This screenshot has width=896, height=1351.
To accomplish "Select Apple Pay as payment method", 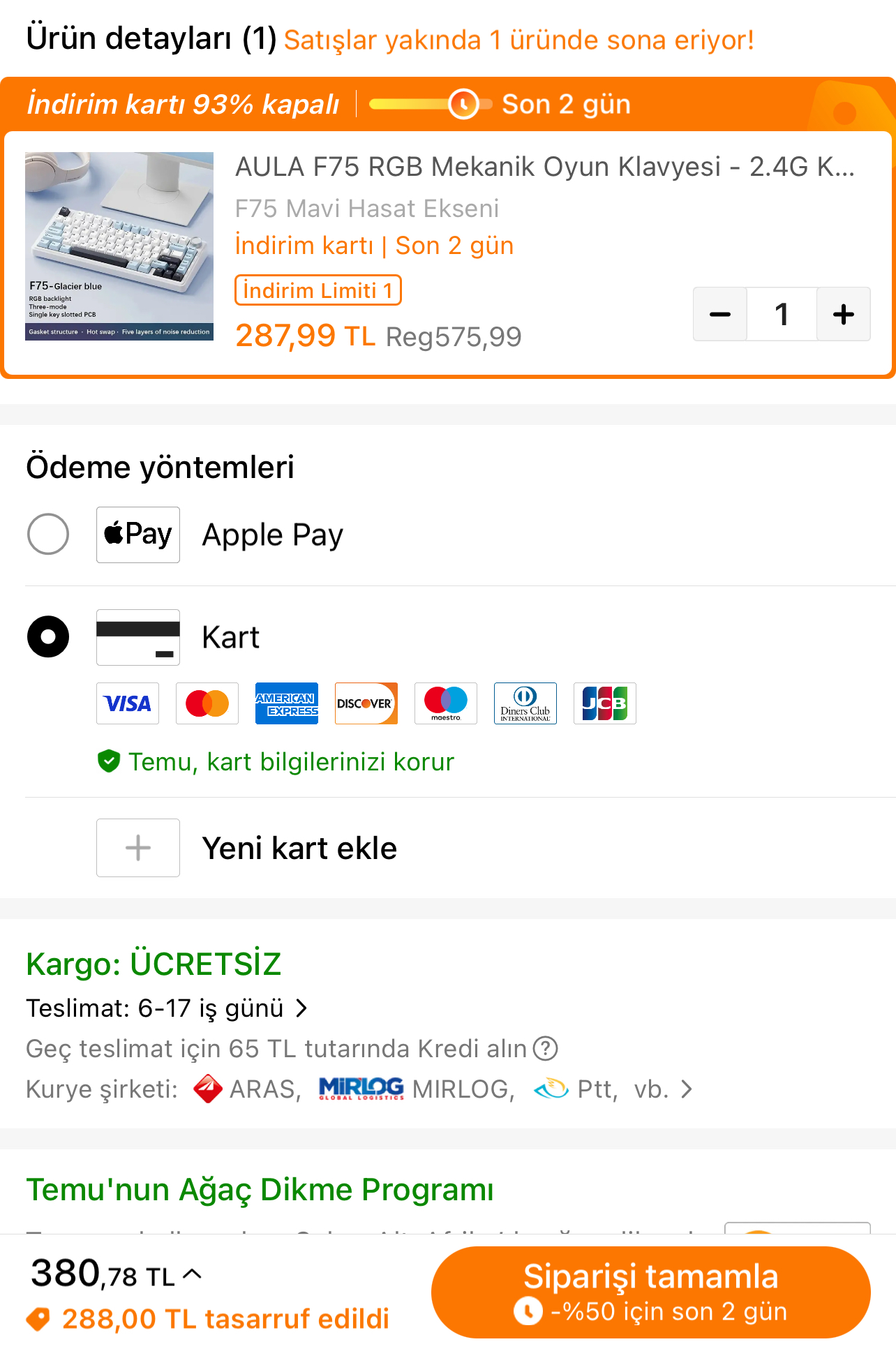I will (48, 535).
